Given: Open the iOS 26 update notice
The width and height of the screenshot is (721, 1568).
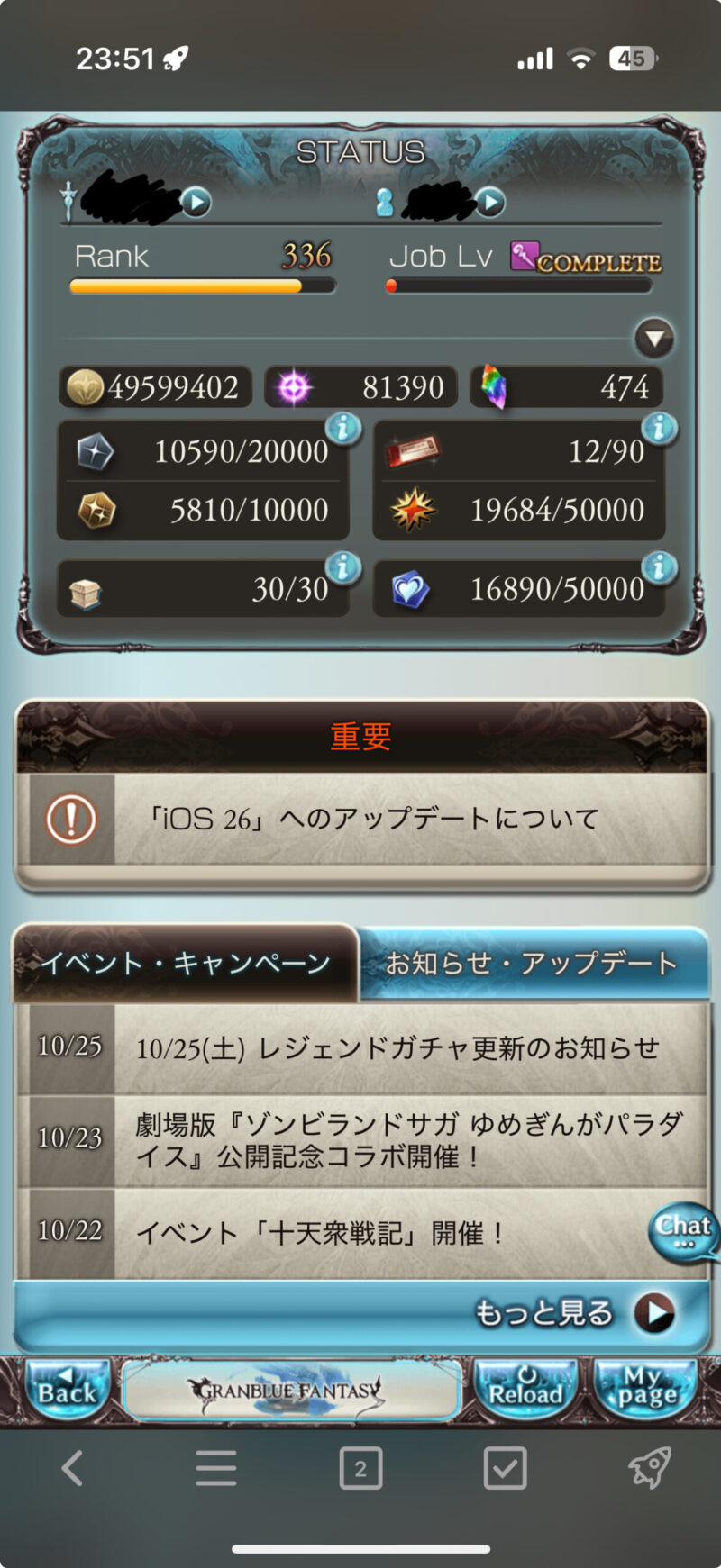Looking at the screenshot, I should click(x=360, y=819).
